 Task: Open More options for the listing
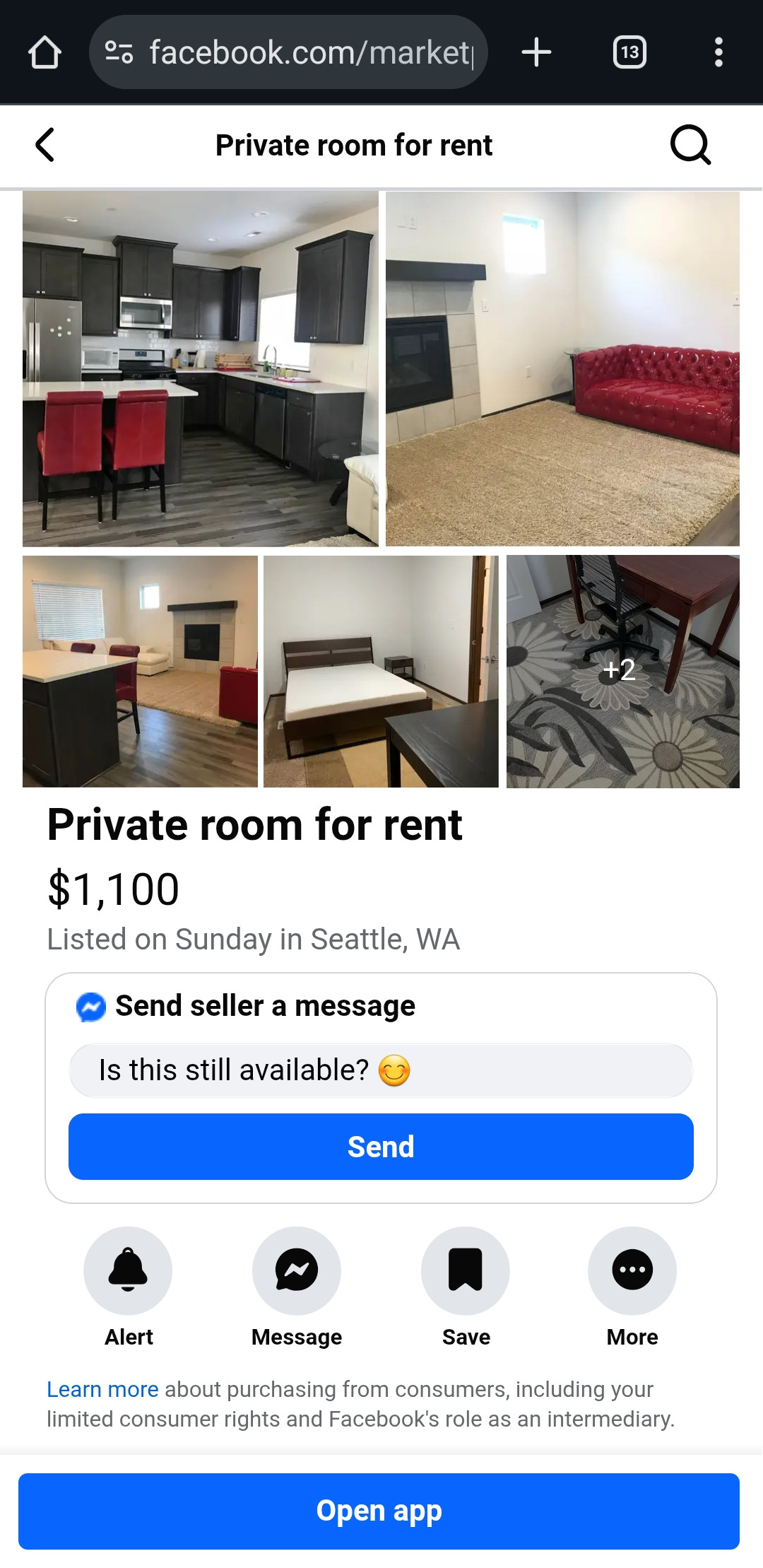(x=632, y=1270)
